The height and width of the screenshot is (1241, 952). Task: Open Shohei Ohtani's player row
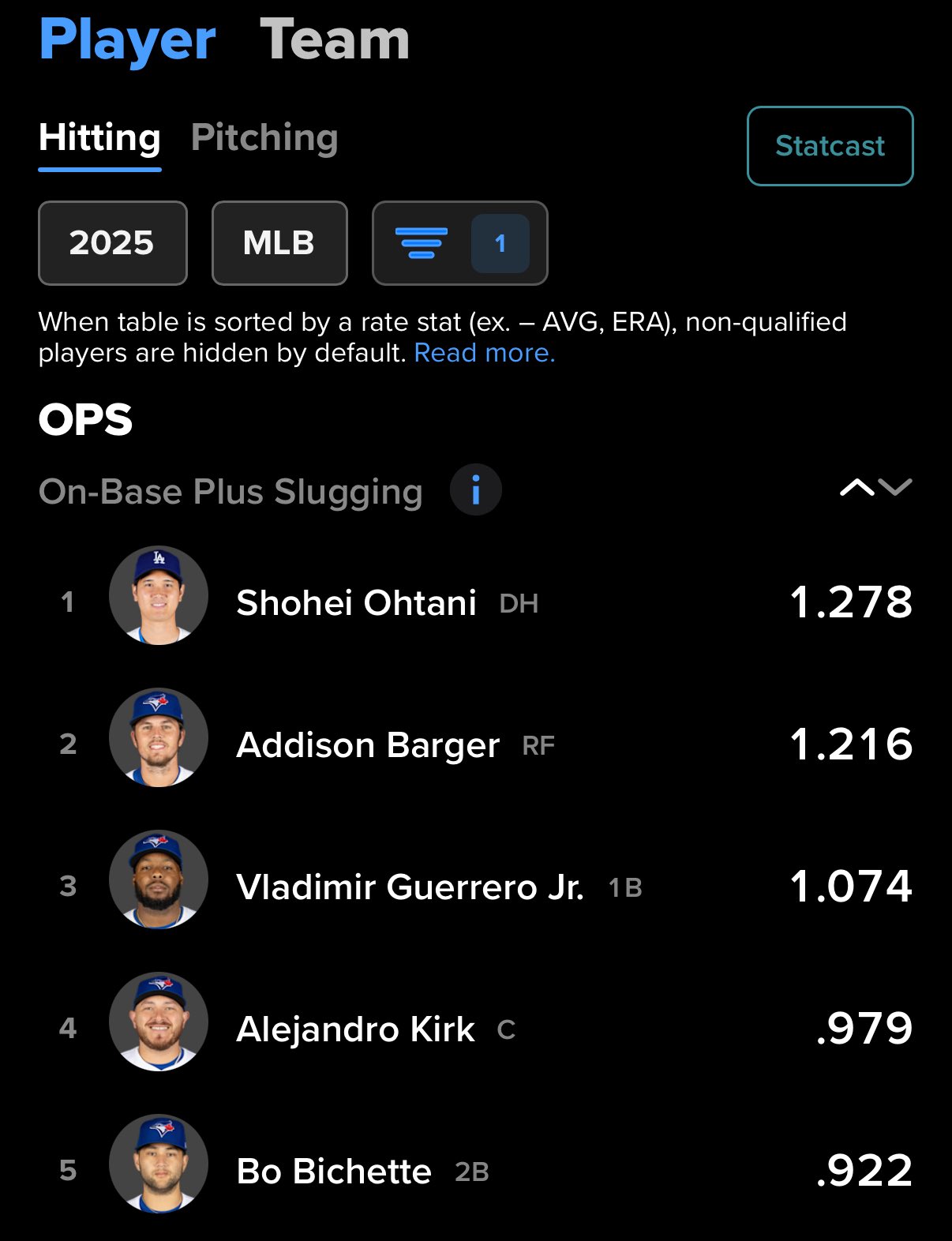(356, 603)
